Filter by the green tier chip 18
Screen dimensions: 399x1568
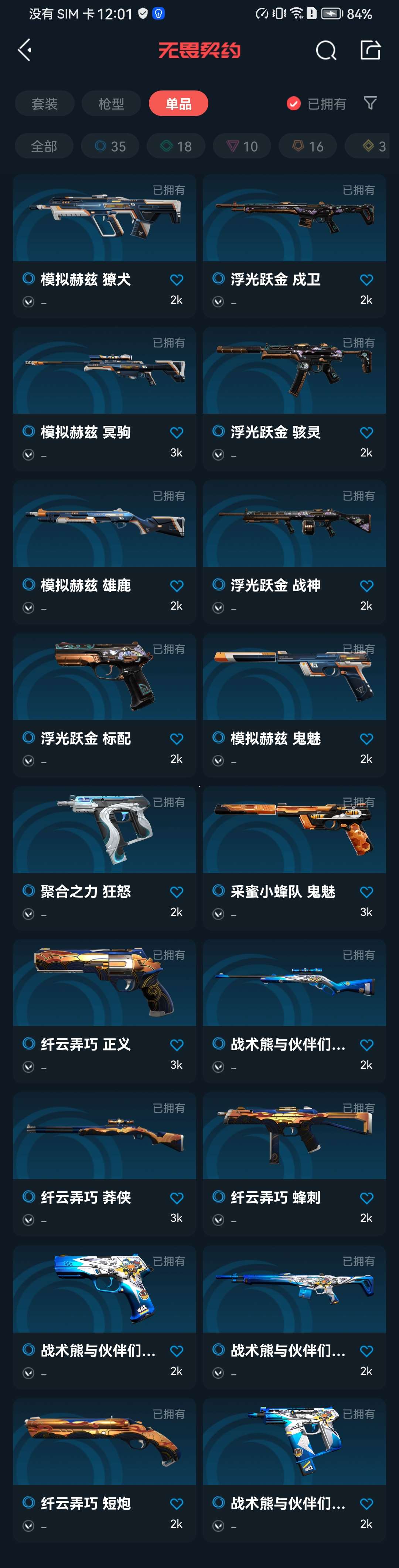[175, 146]
